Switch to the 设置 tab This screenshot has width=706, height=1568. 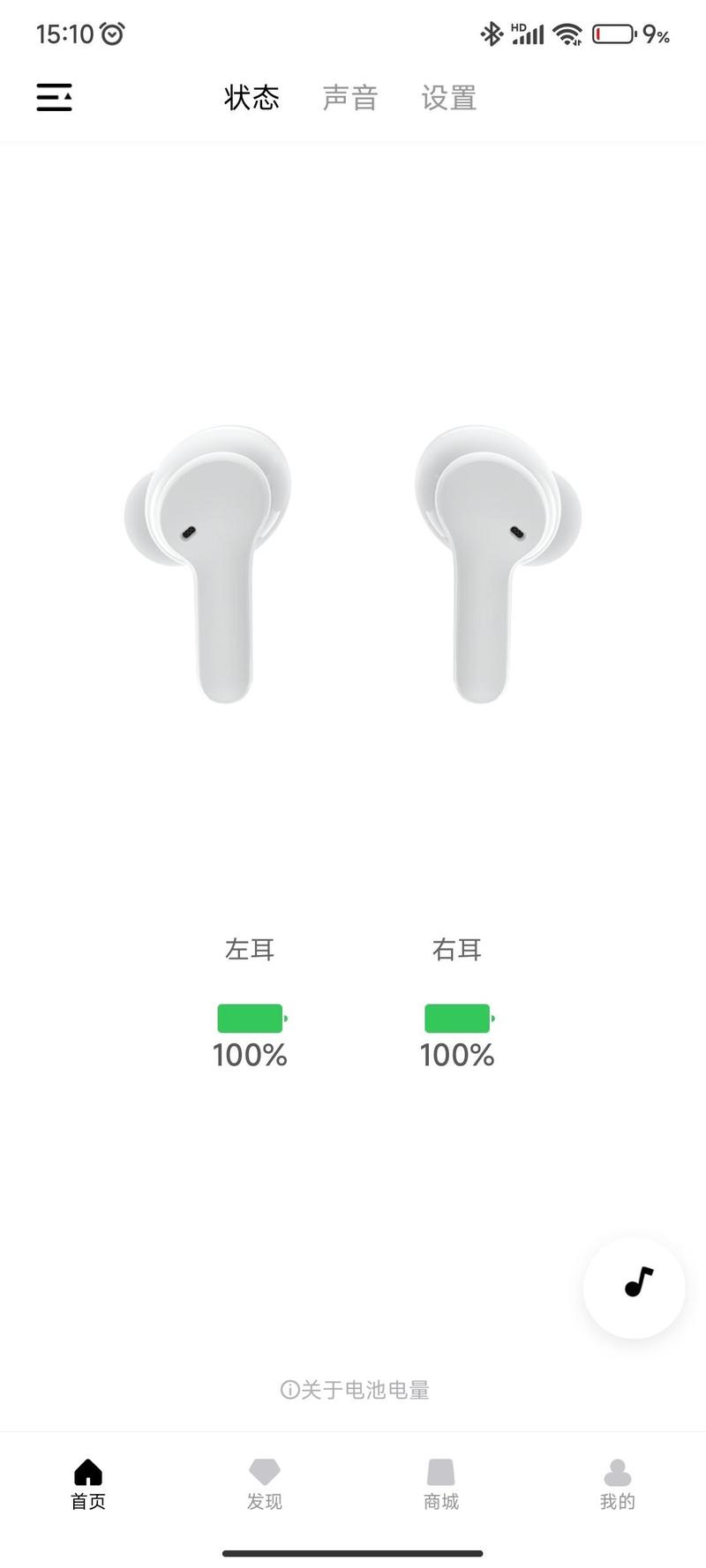[449, 97]
